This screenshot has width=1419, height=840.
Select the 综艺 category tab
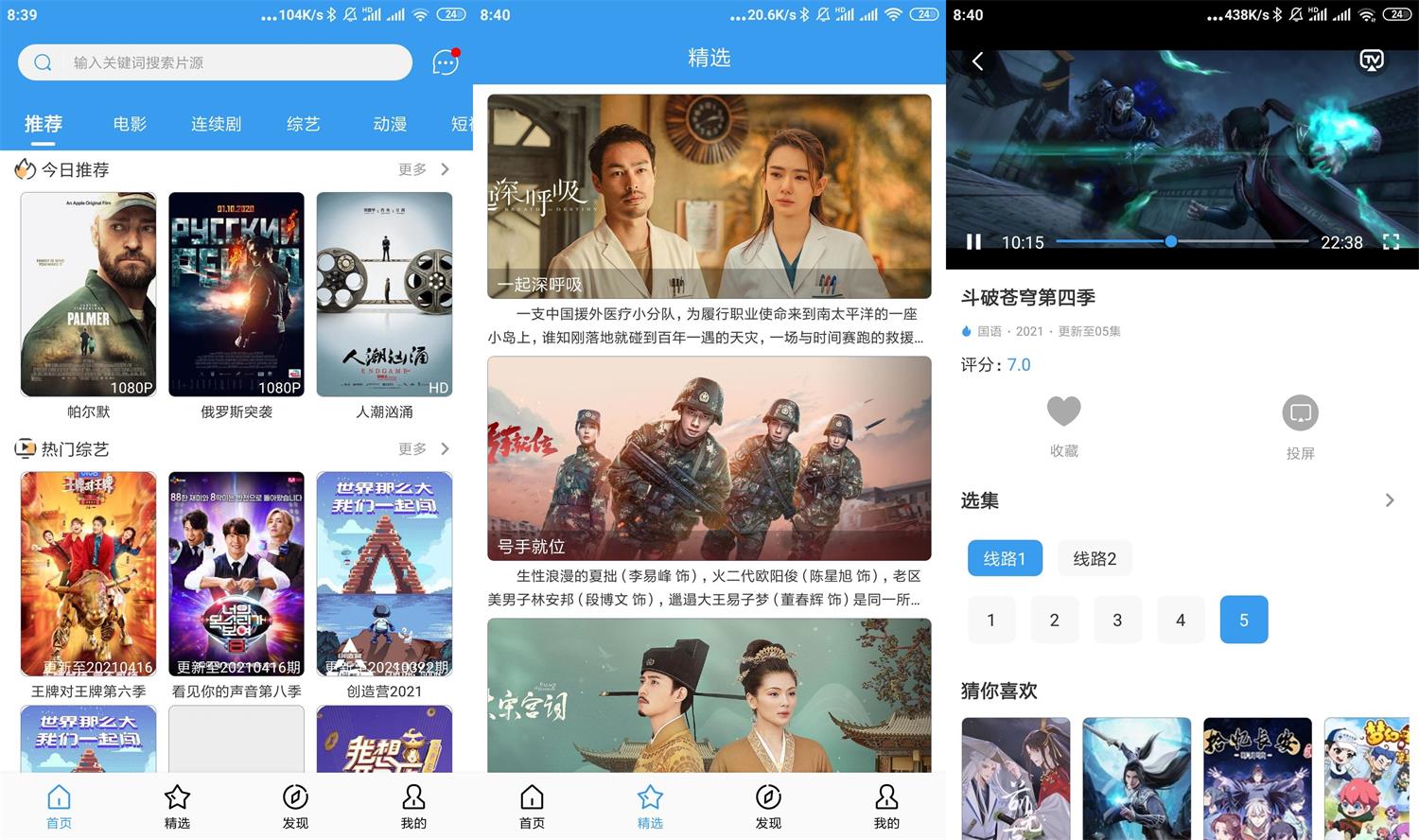point(303,124)
